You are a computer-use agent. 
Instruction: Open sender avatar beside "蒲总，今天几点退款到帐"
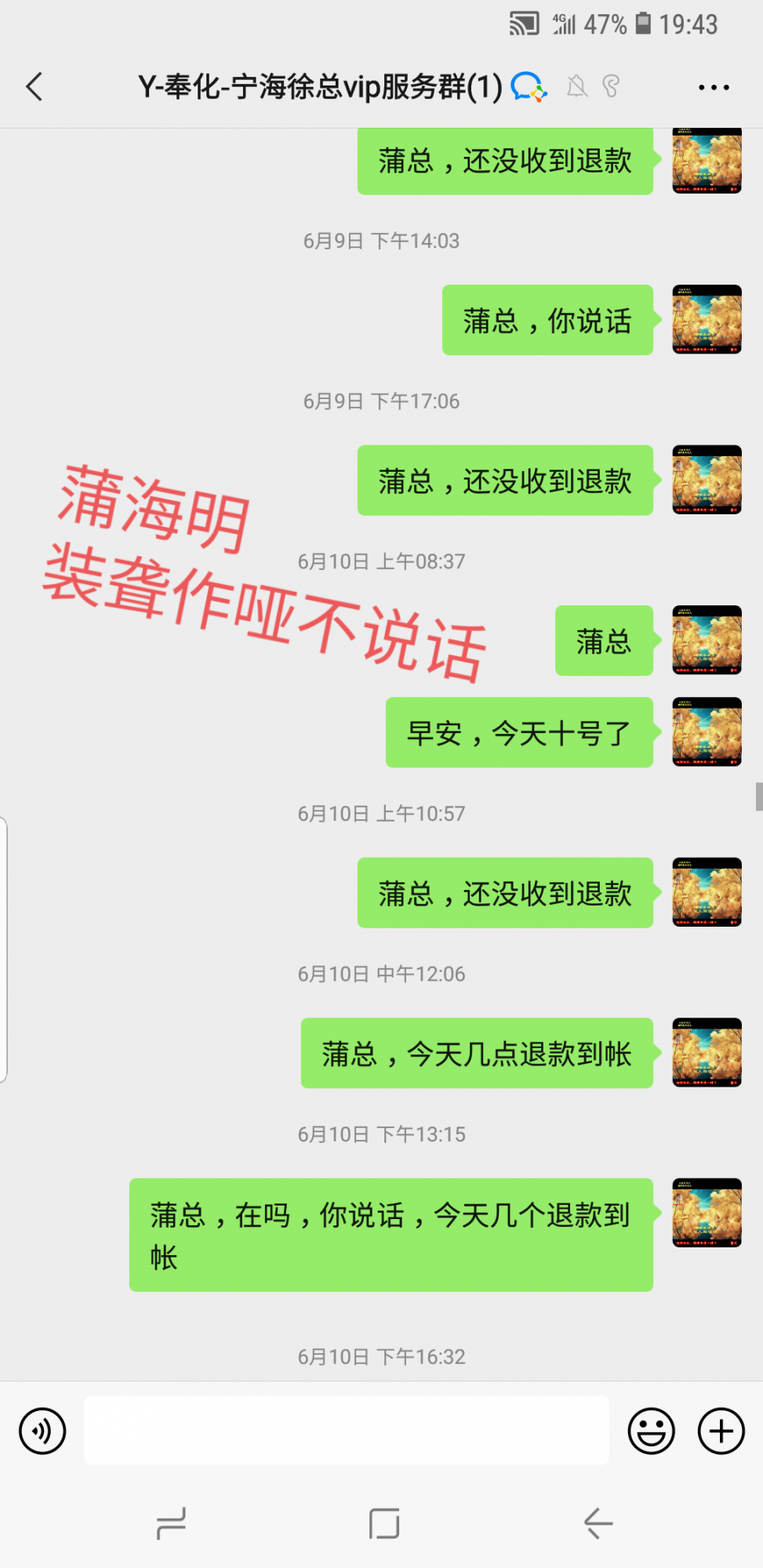tap(707, 1052)
